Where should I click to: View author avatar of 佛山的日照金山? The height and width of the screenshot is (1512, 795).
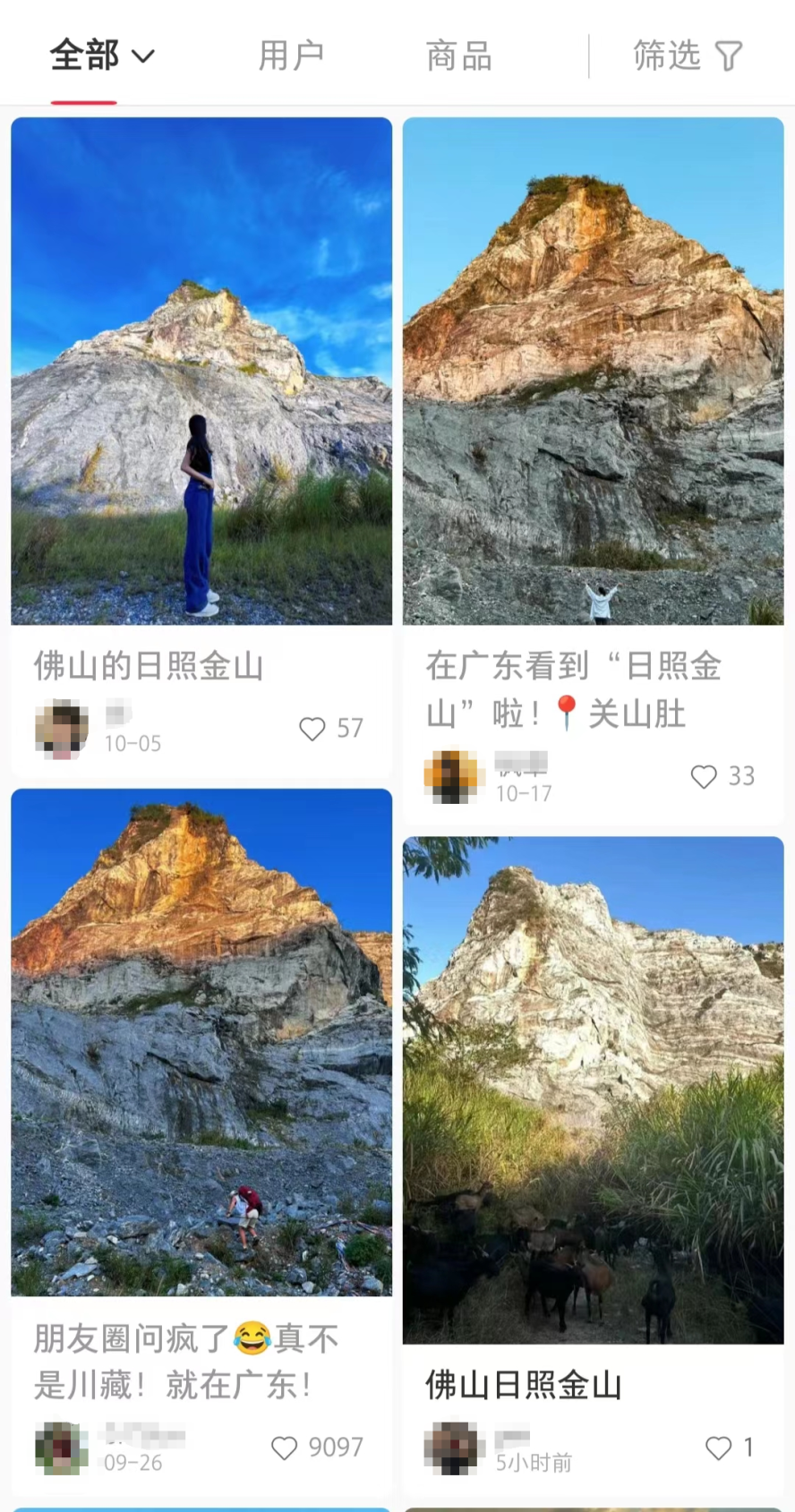[62, 729]
